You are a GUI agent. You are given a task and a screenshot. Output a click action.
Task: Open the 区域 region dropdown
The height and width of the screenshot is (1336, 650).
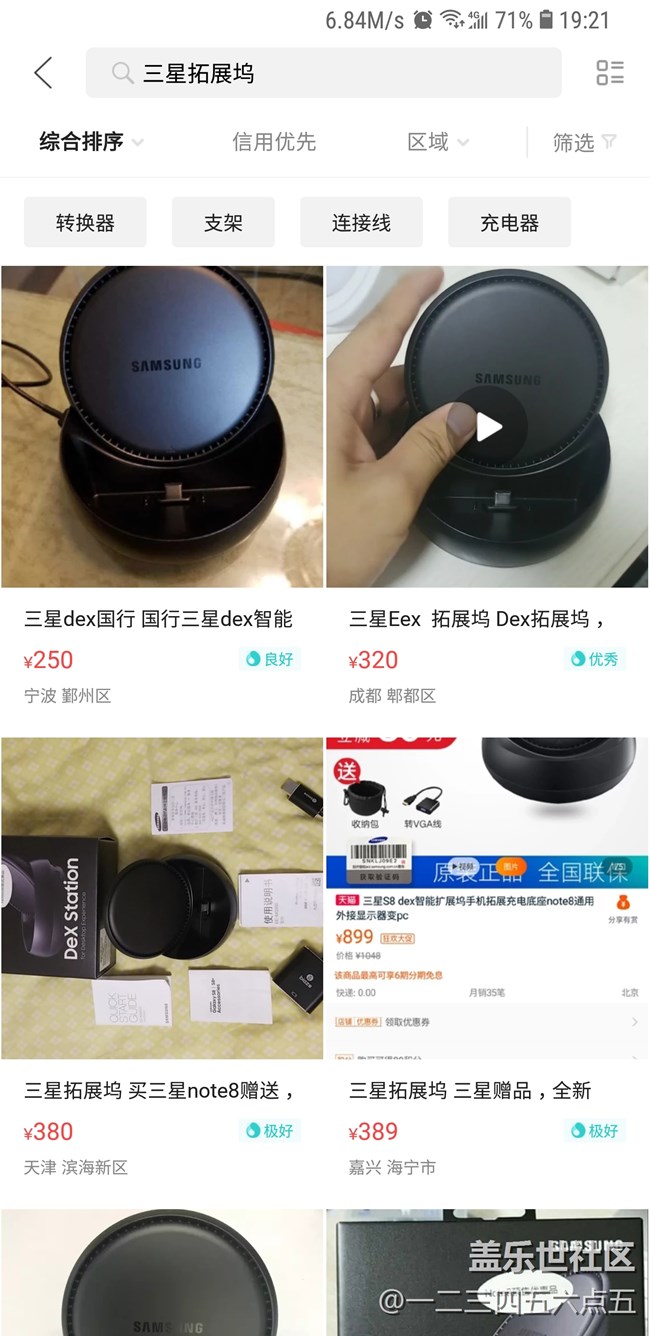[437, 142]
